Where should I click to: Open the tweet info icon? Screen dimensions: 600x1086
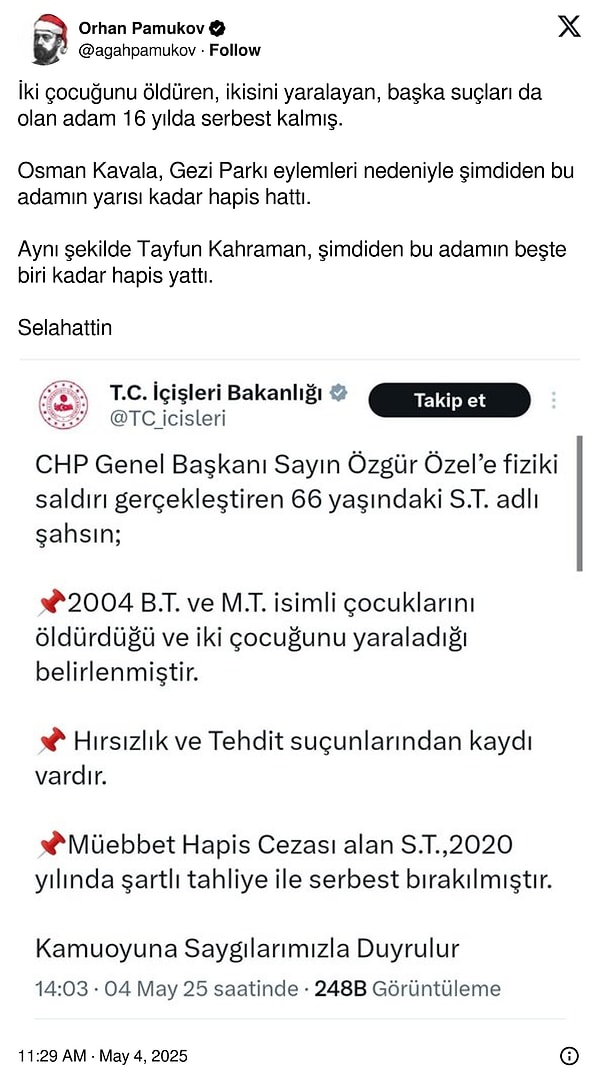pos(568,1056)
